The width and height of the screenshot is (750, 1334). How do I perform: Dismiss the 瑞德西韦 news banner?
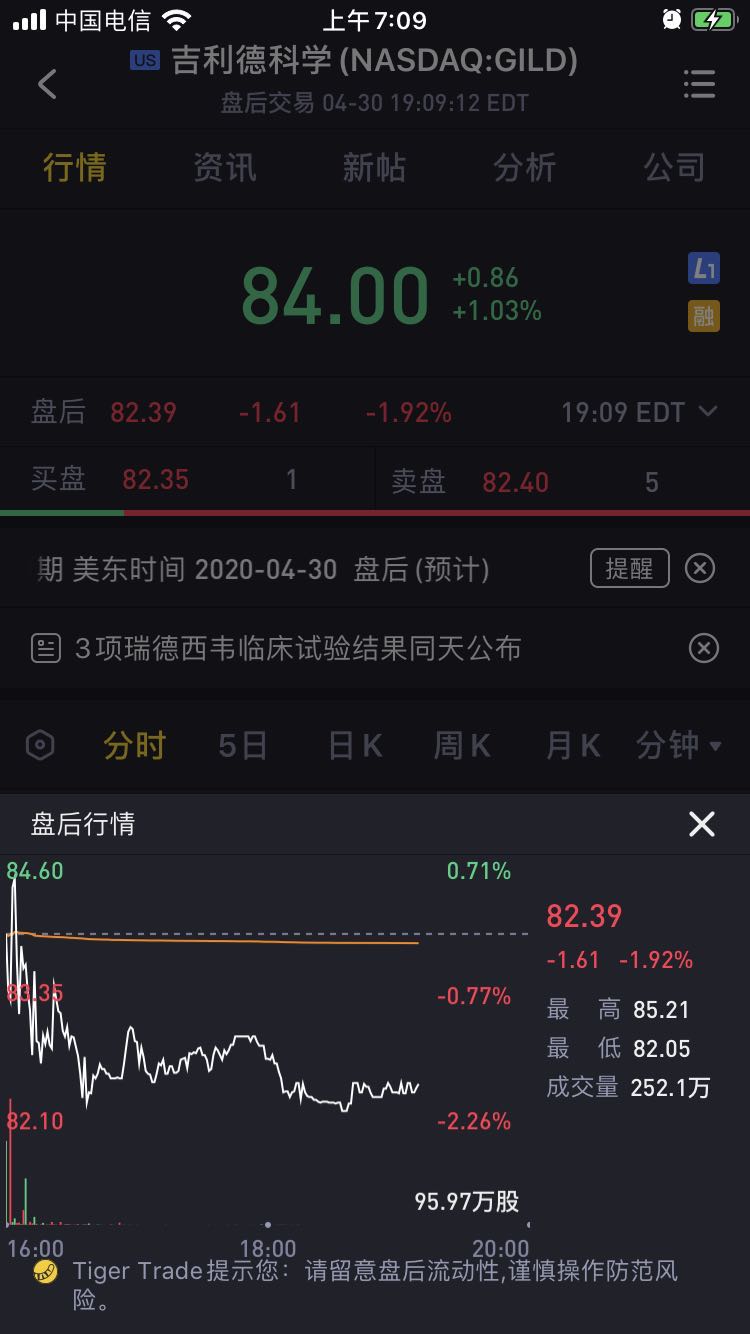point(704,649)
